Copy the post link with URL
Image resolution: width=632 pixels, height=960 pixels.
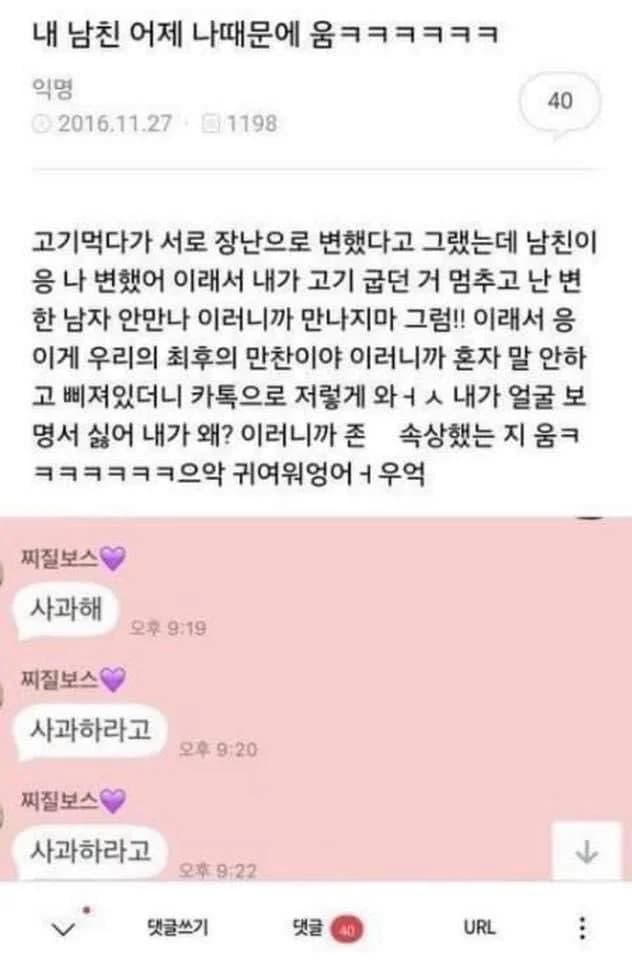479,928
